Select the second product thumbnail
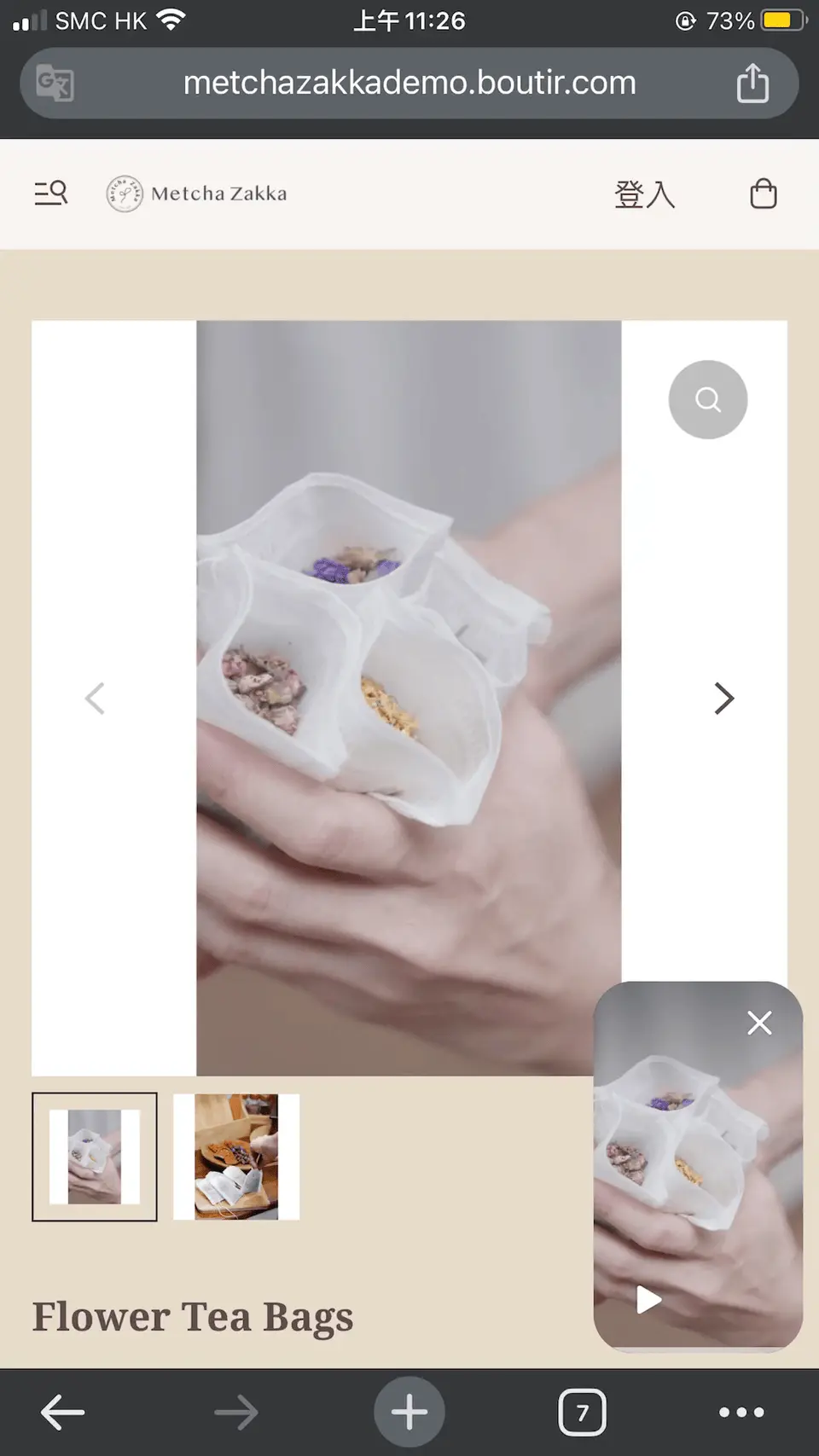 [236, 1157]
